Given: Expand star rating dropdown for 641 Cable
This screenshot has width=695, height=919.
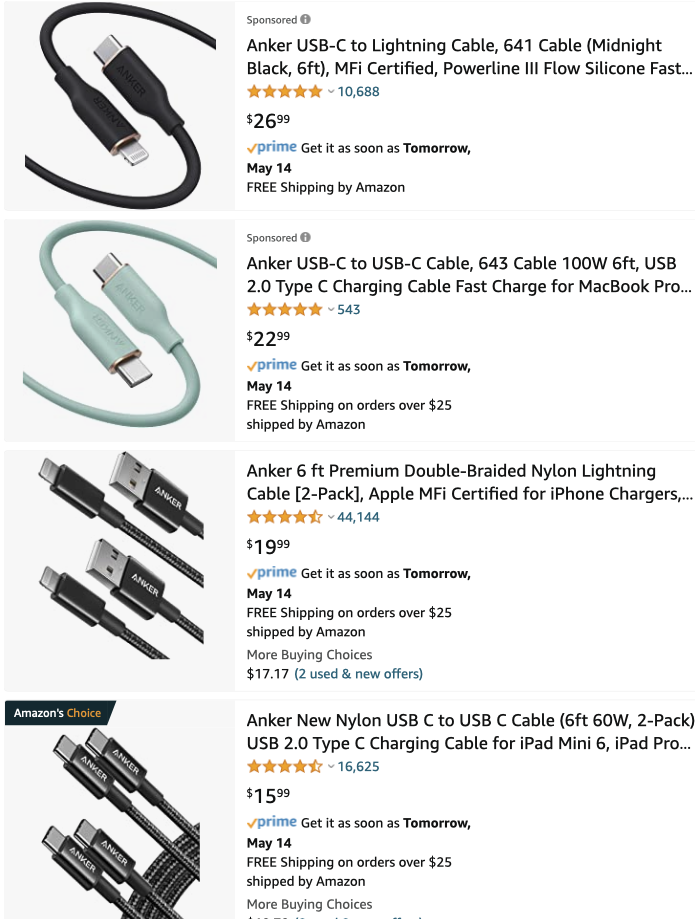Looking at the screenshot, I should point(331,91).
